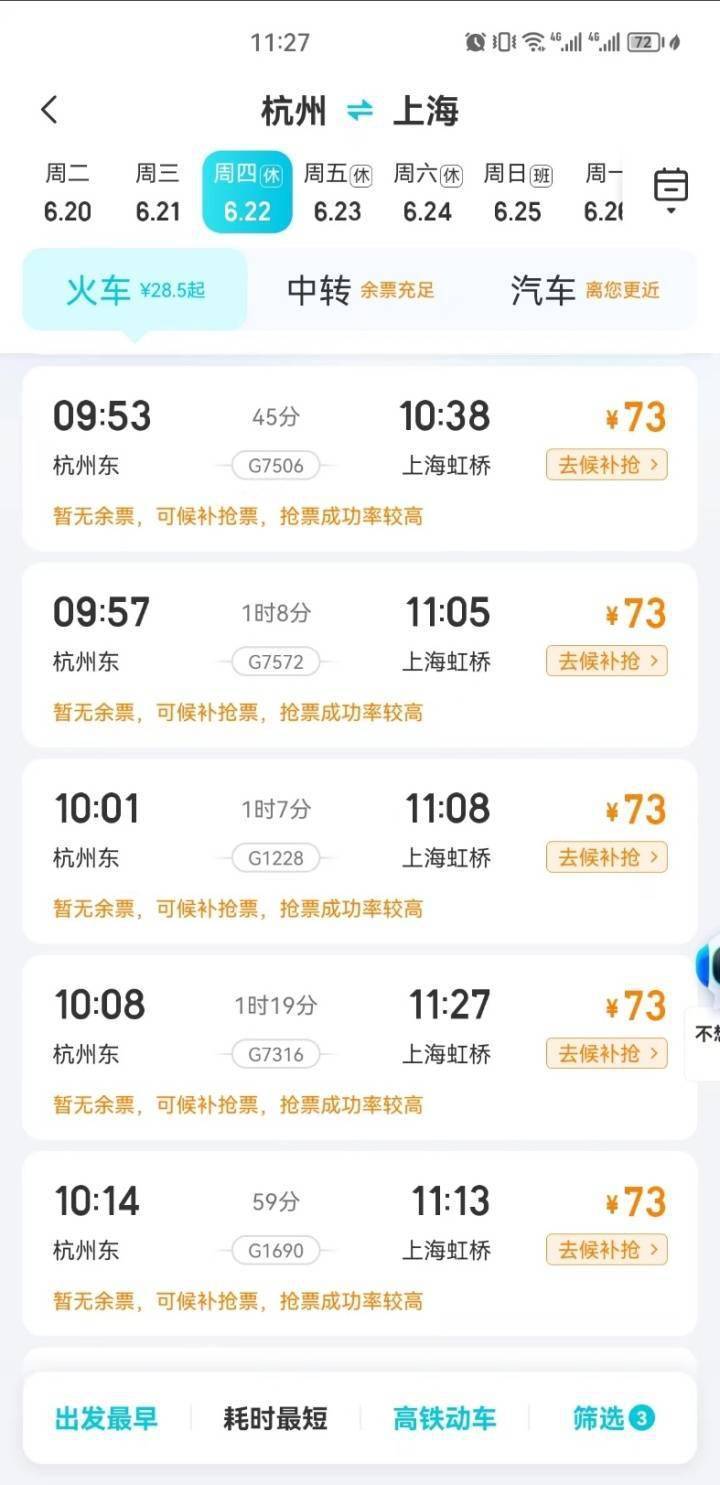Open the calendar date picker
Viewport: 720px width, 1485px height.
pos(670,190)
